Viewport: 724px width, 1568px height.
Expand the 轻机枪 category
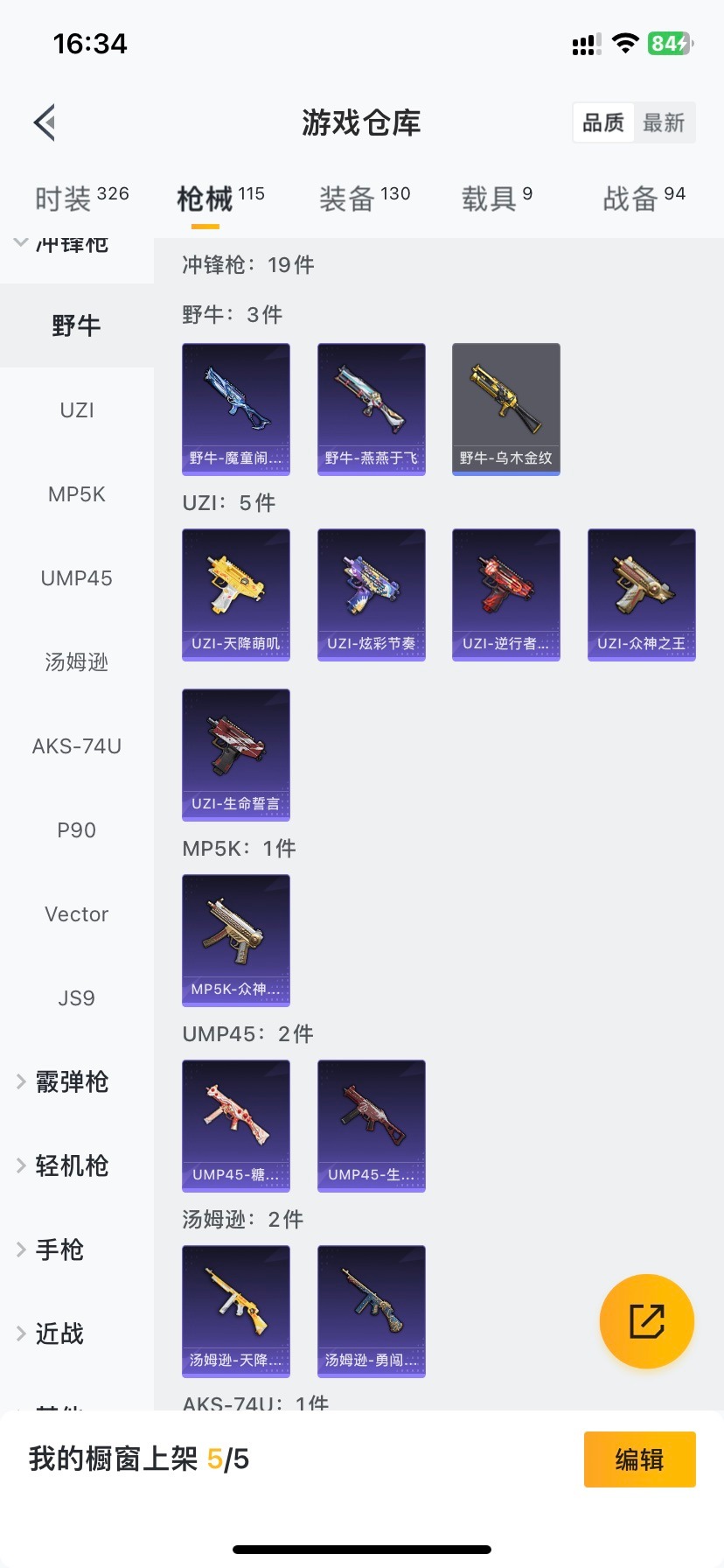72,1166
